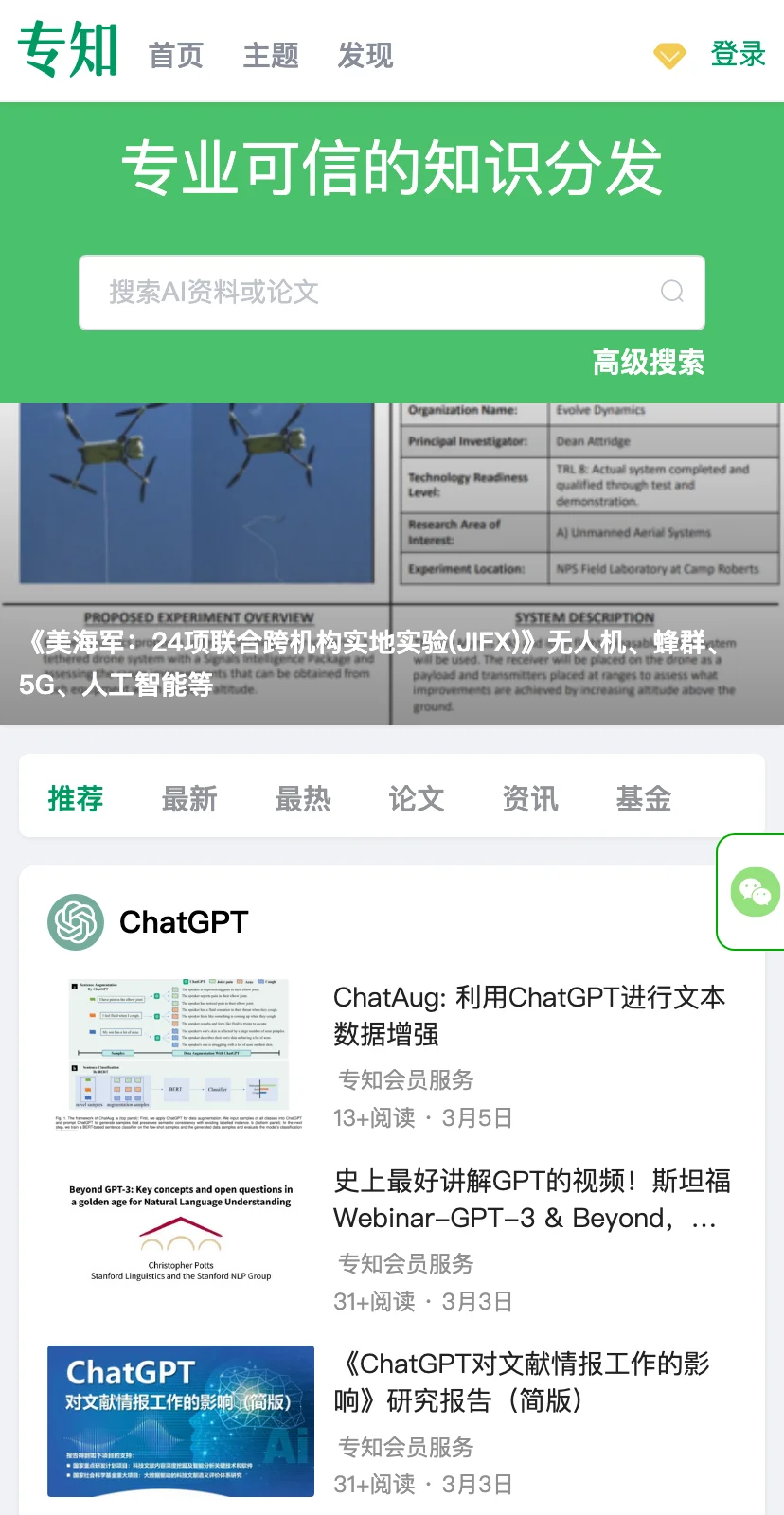Open the ChatAug 文本数据增强 article
Screen dimensions: 784x1515
529,1015
